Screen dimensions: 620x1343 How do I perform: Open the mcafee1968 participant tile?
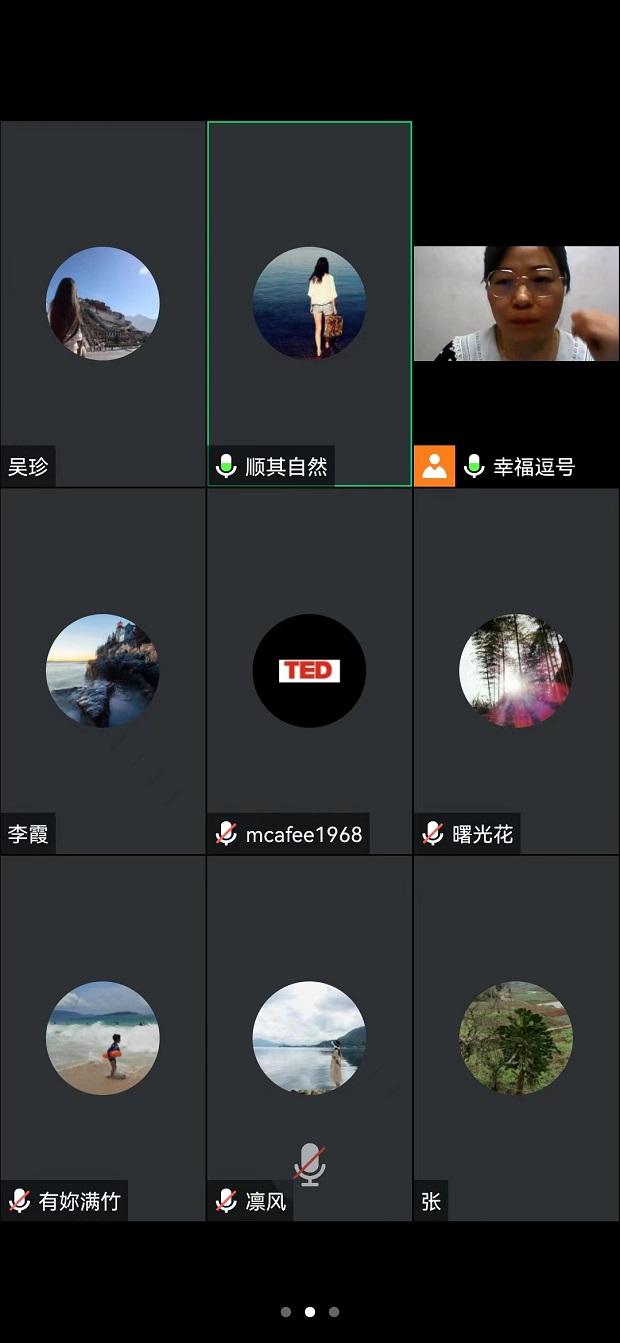click(309, 671)
